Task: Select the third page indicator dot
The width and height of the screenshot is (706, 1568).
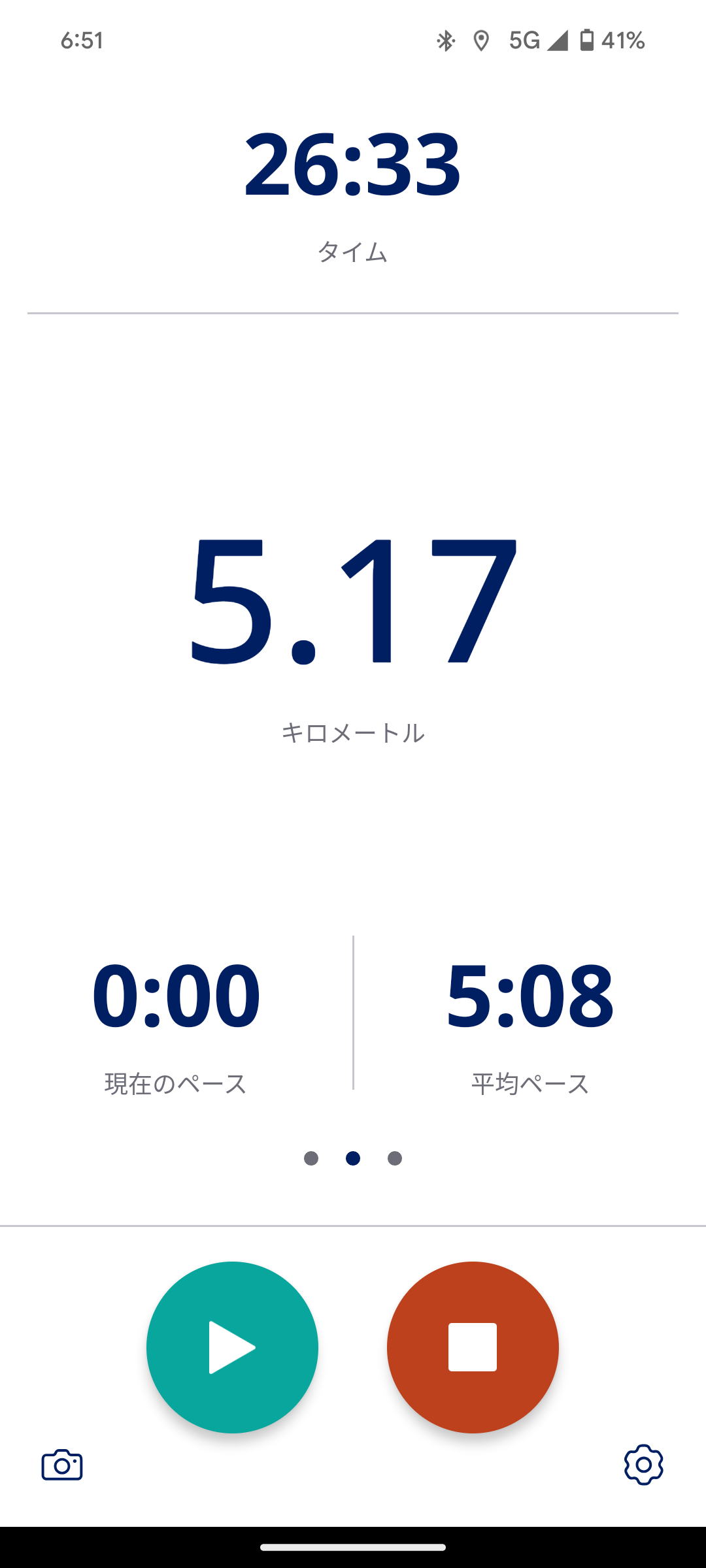Action: click(x=395, y=1158)
